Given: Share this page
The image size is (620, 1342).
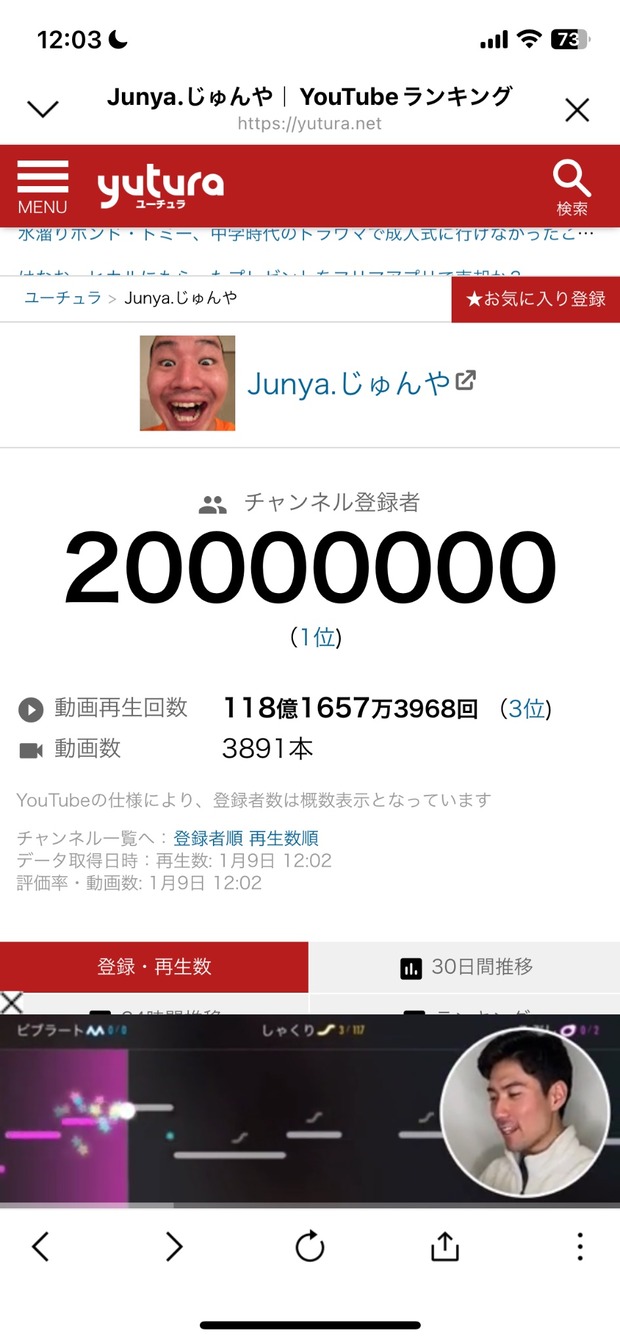Looking at the screenshot, I should (x=445, y=1246).
